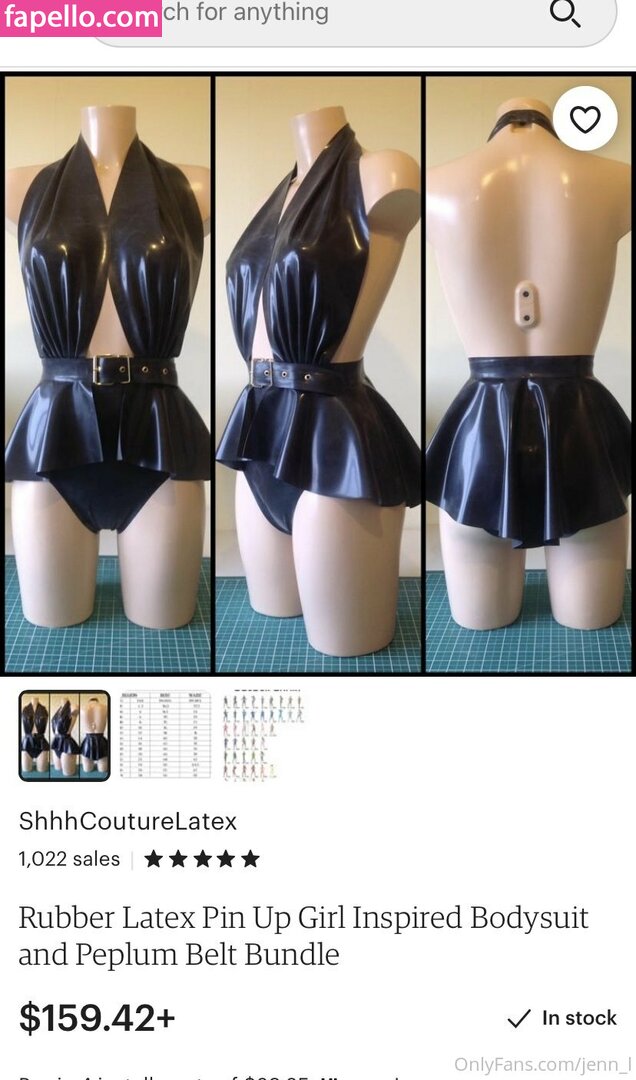The image size is (636, 1080).
Task: Open the five-star shop reviews
Action: [x=201, y=859]
